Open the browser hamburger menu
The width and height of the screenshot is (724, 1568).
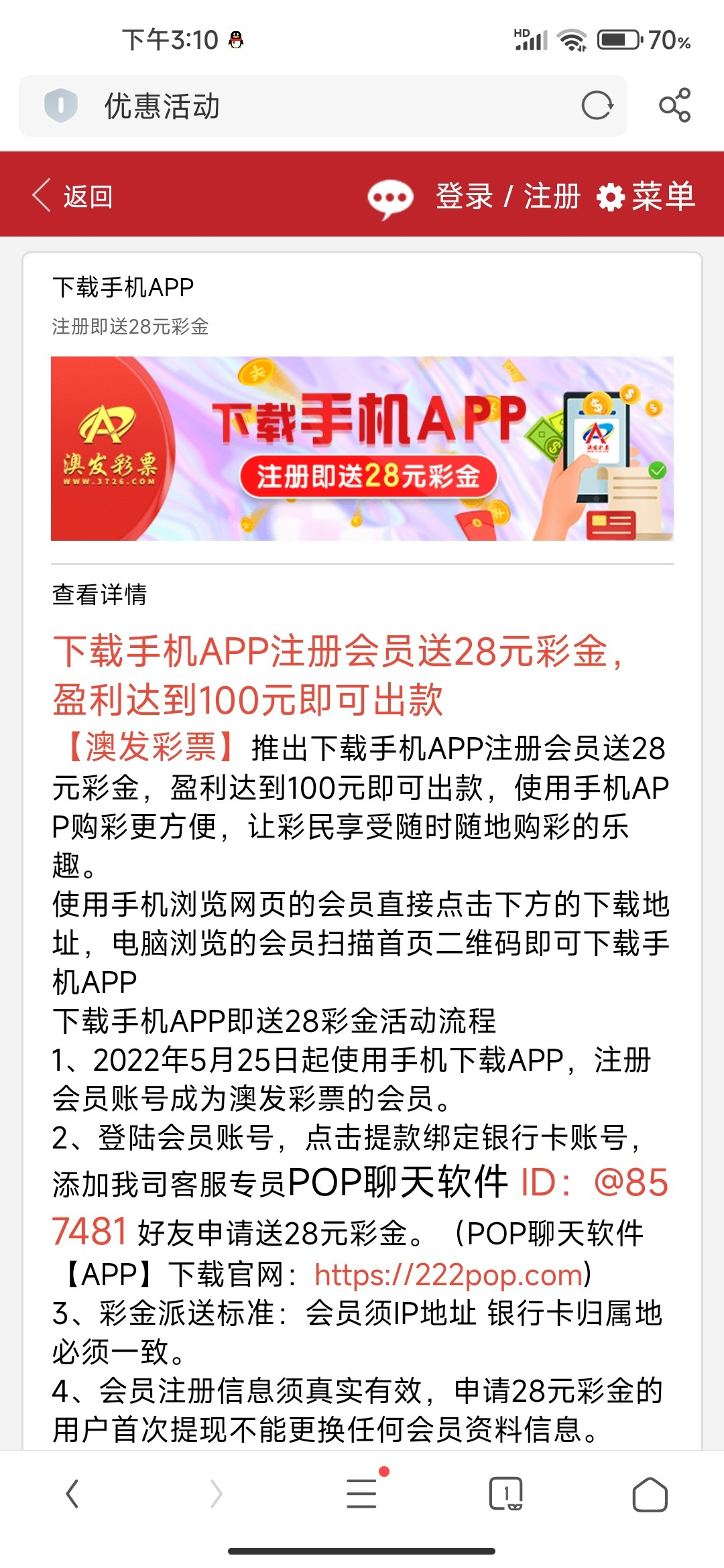362,1494
